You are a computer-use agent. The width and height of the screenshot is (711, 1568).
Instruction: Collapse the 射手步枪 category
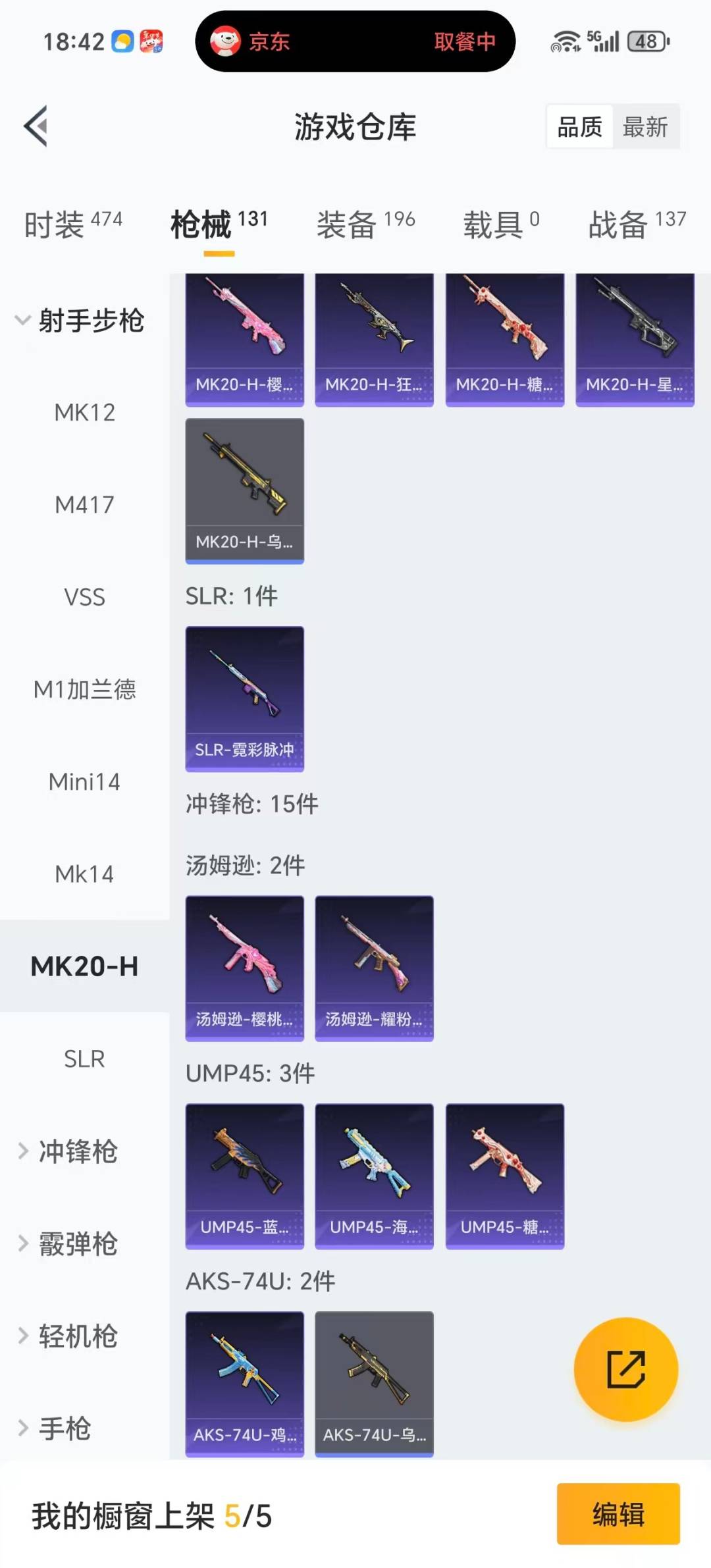click(84, 321)
